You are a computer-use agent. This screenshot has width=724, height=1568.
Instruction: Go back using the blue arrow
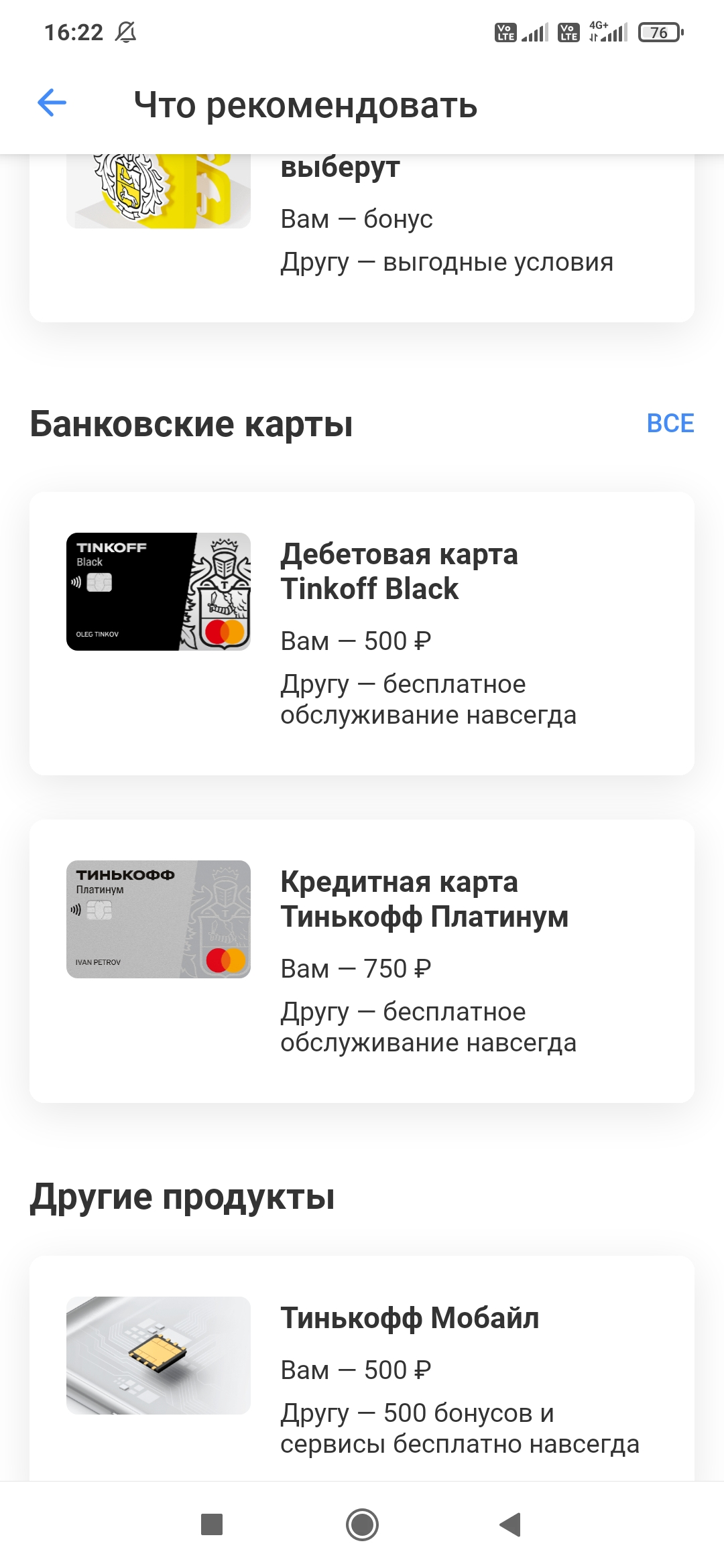pyautogui.click(x=52, y=103)
